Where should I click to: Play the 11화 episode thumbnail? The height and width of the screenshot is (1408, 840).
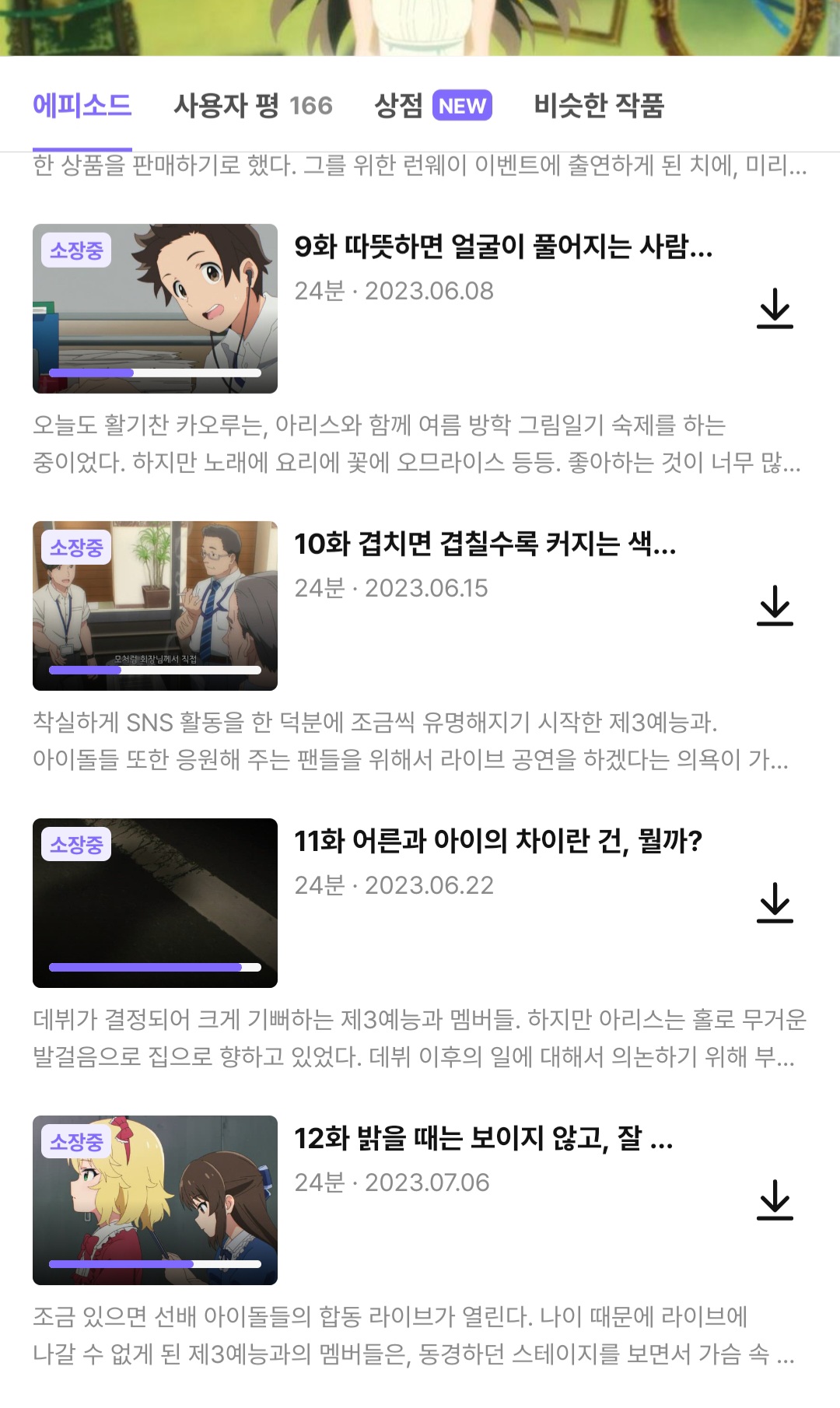point(155,903)
